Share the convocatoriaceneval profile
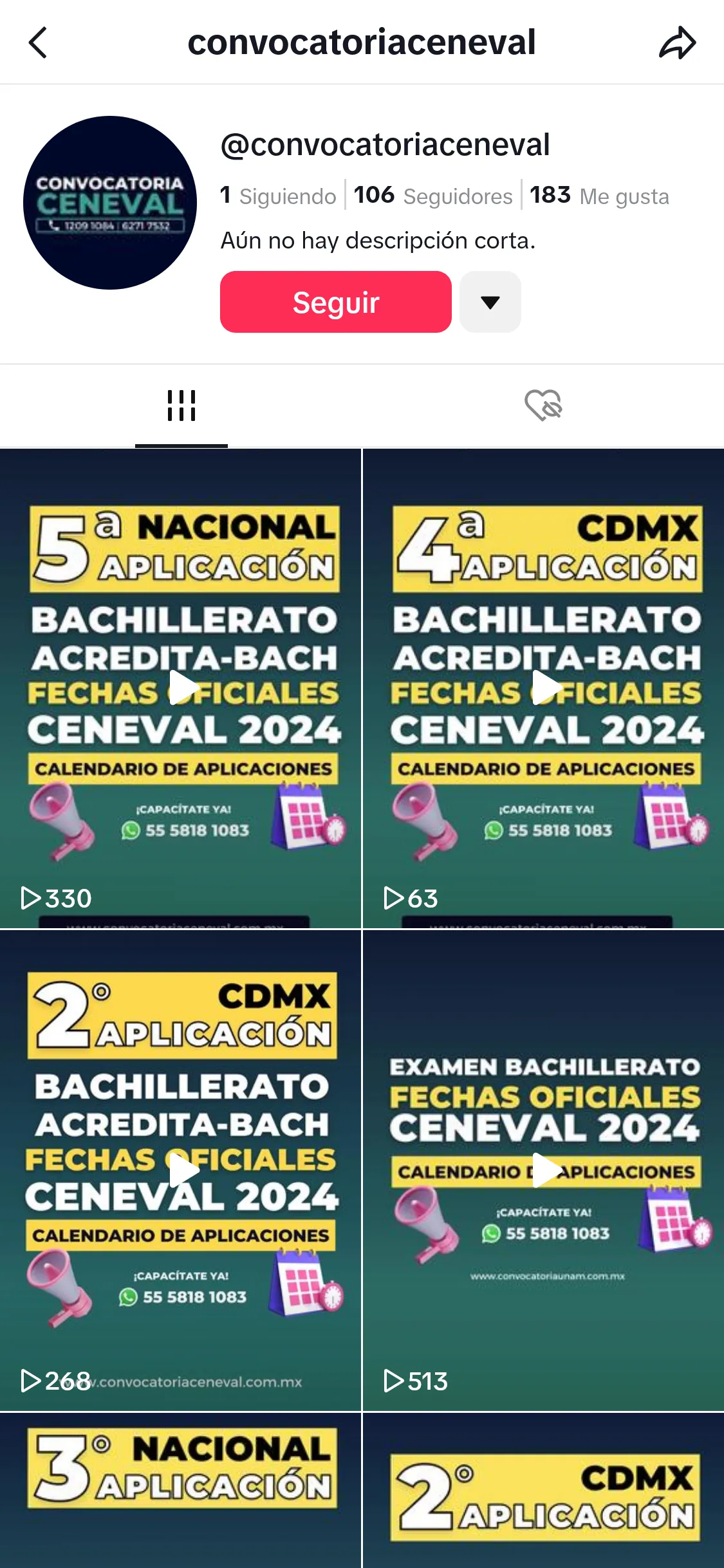The width and height of the screenshot is (724, 1568). (x=677, y=43)
